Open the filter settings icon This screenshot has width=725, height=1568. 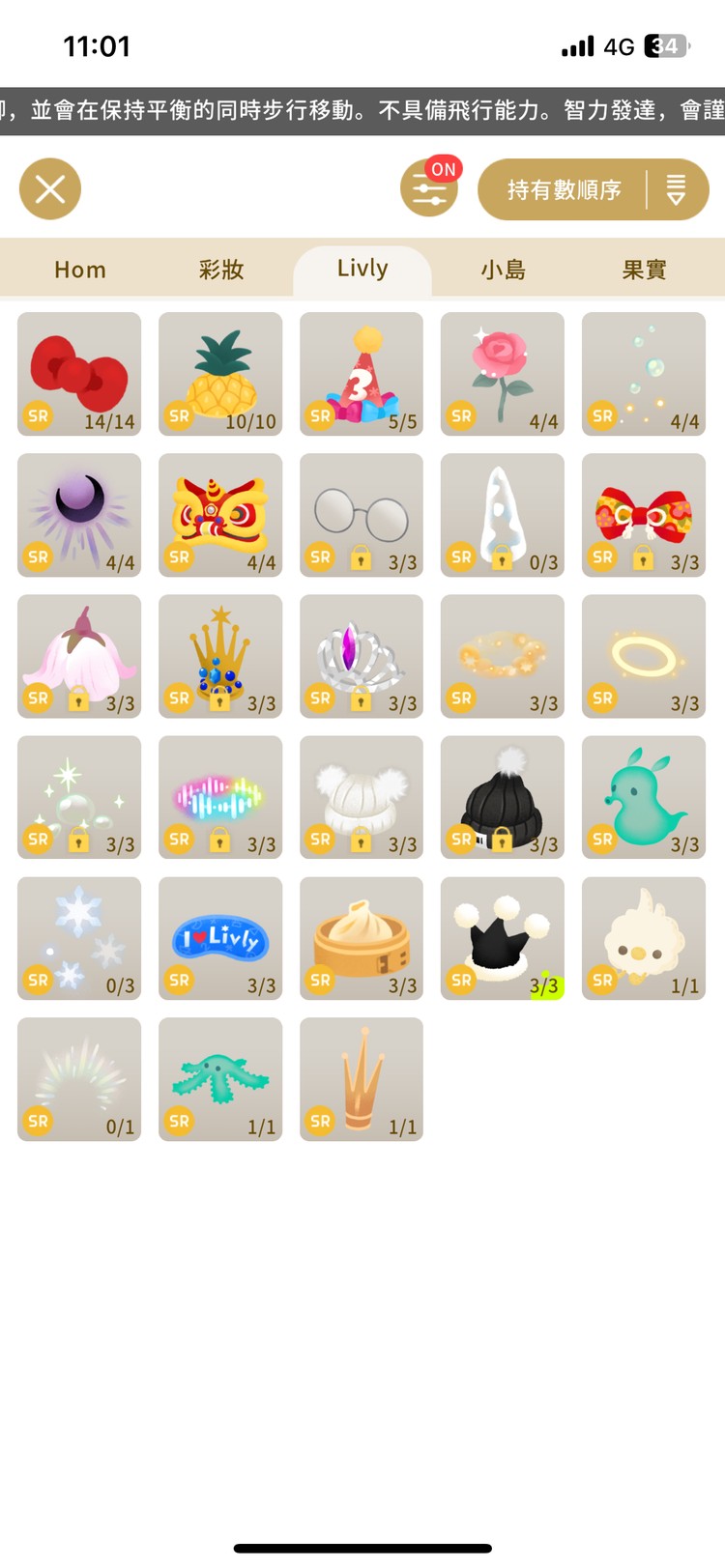[x=429, y=189]
